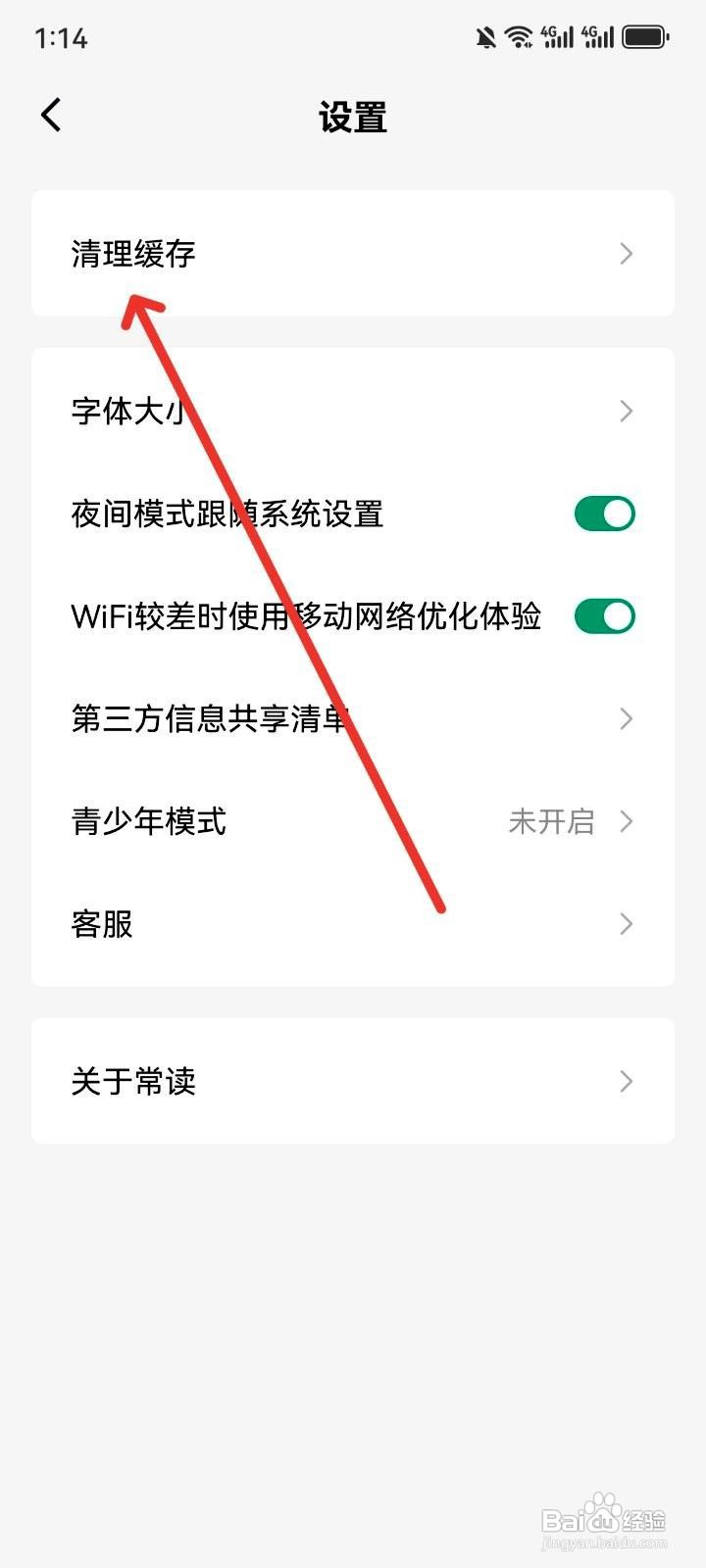Tap the first 4G signal indicator

coord(555,36)
